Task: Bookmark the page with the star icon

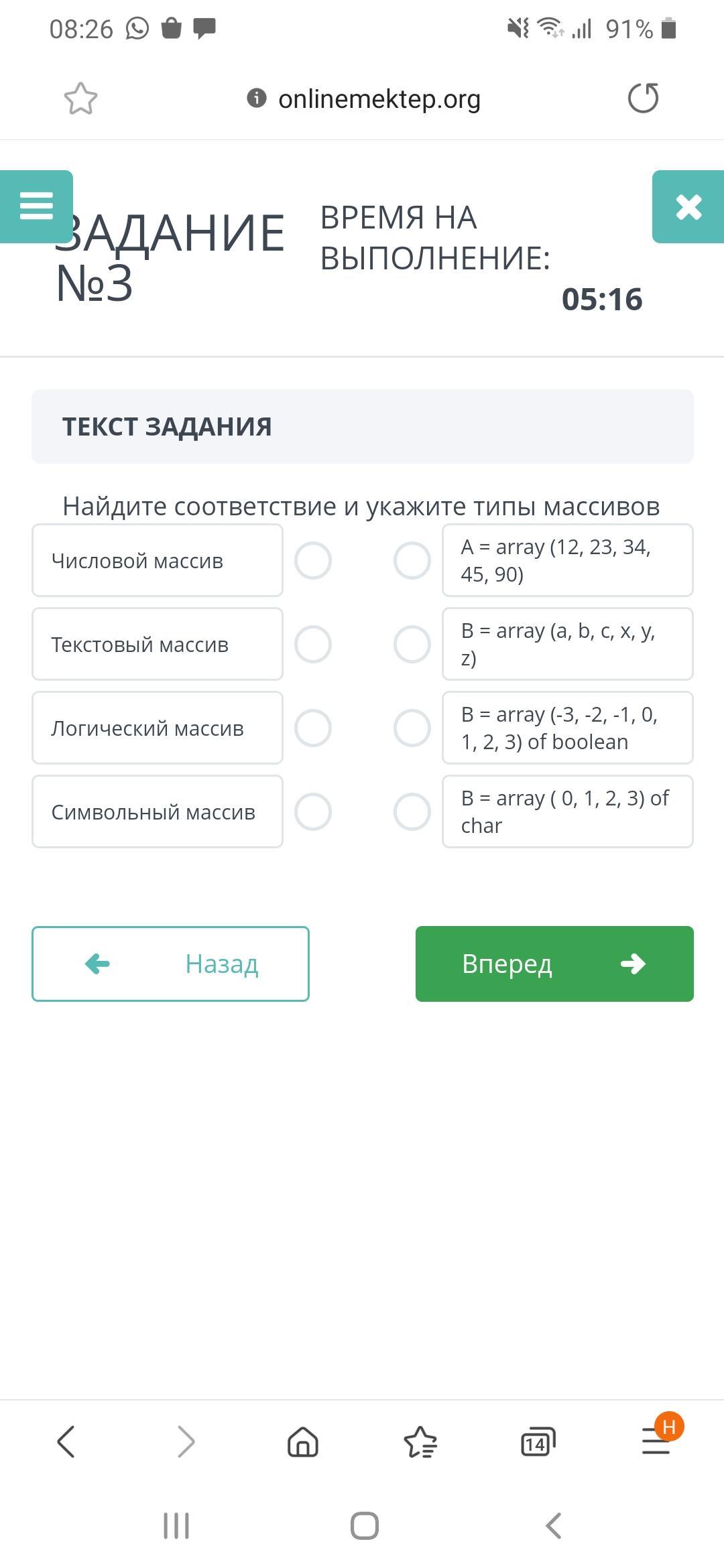Action: pos(80,99)
